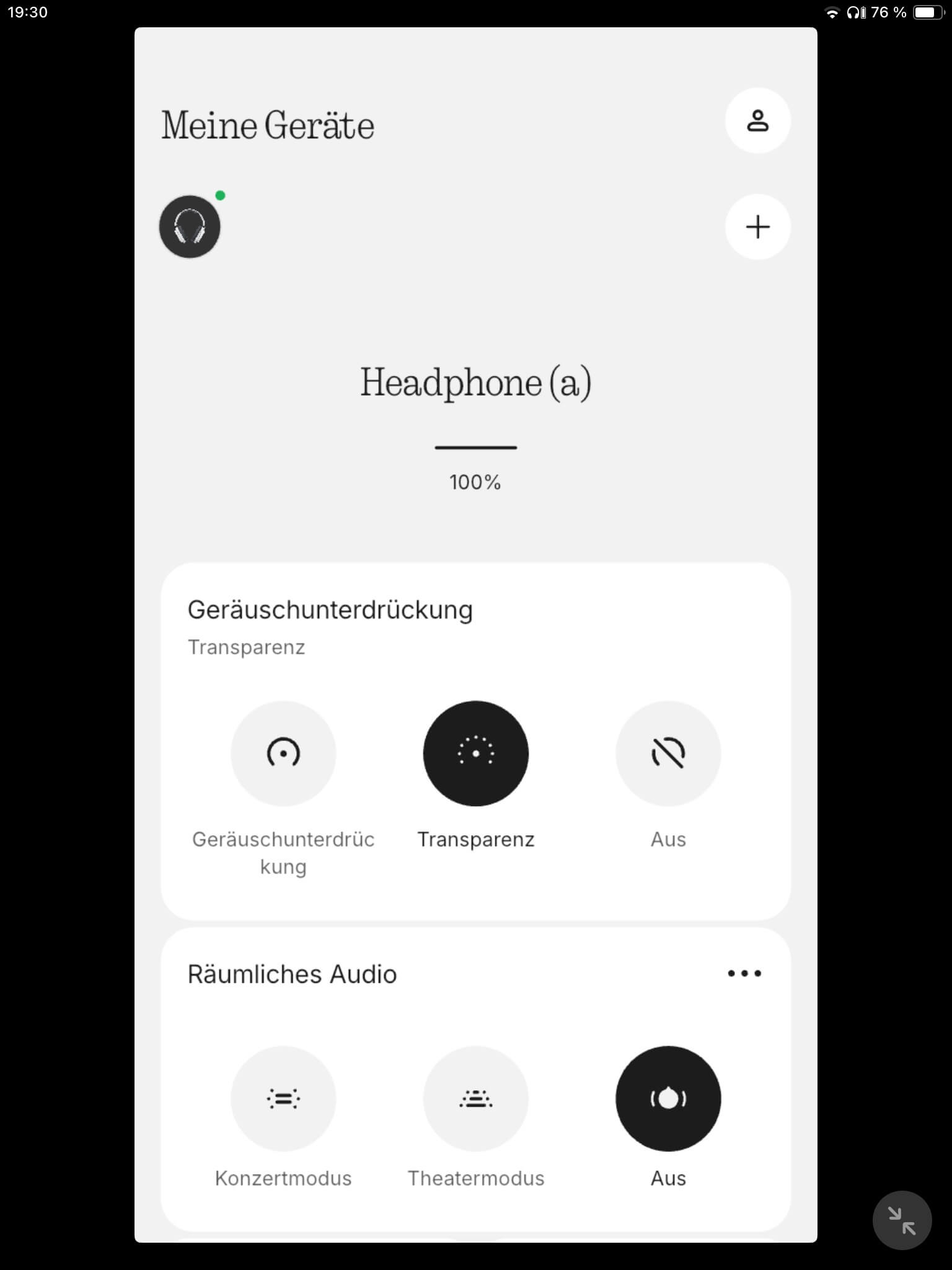The width and height of the screenshot is (952, 1270).
Task: Enable Geräuschunterdrückung noise cancelling mode
Action: [283, 753]
